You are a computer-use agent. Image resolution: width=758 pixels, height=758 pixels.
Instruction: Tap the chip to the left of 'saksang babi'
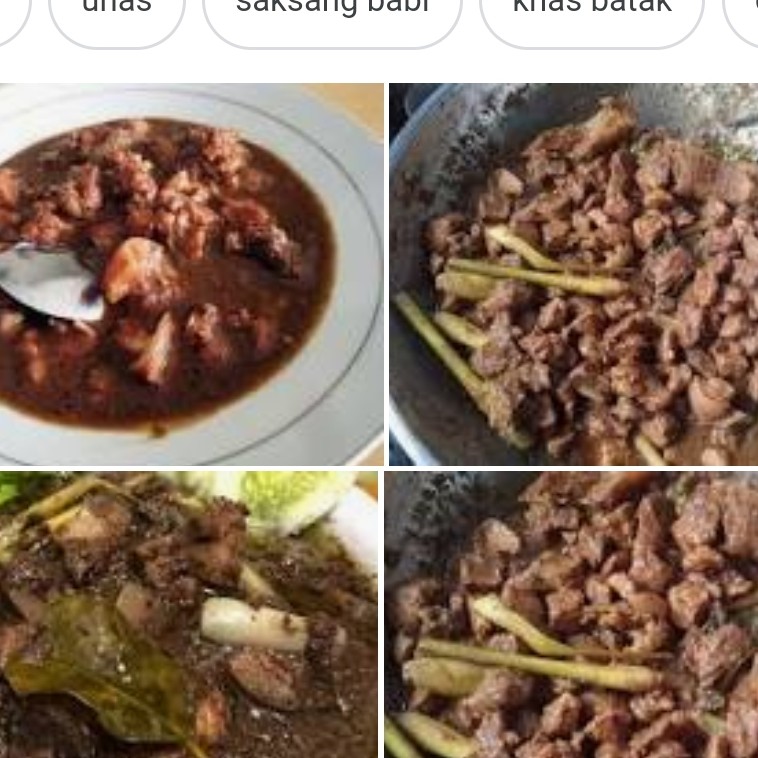117,12
